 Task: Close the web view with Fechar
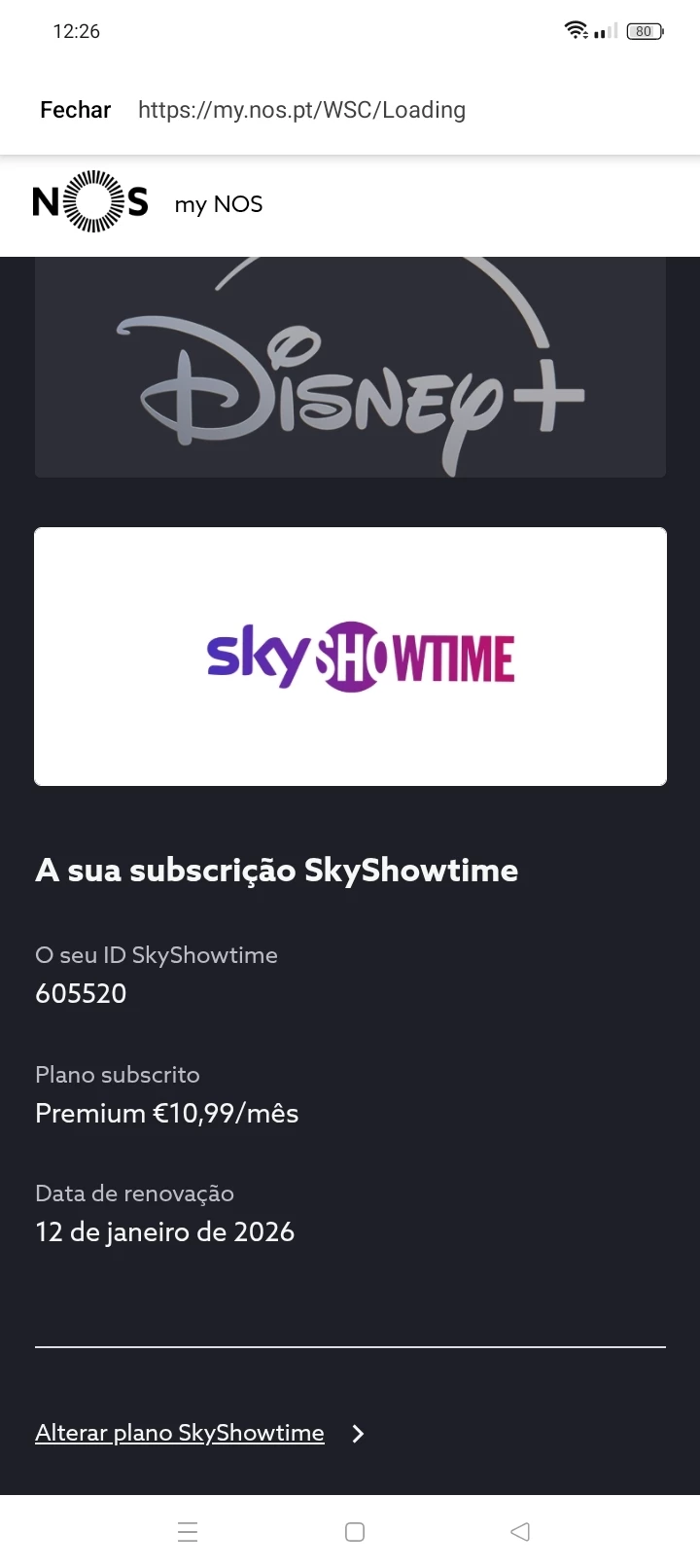point(75,110)
